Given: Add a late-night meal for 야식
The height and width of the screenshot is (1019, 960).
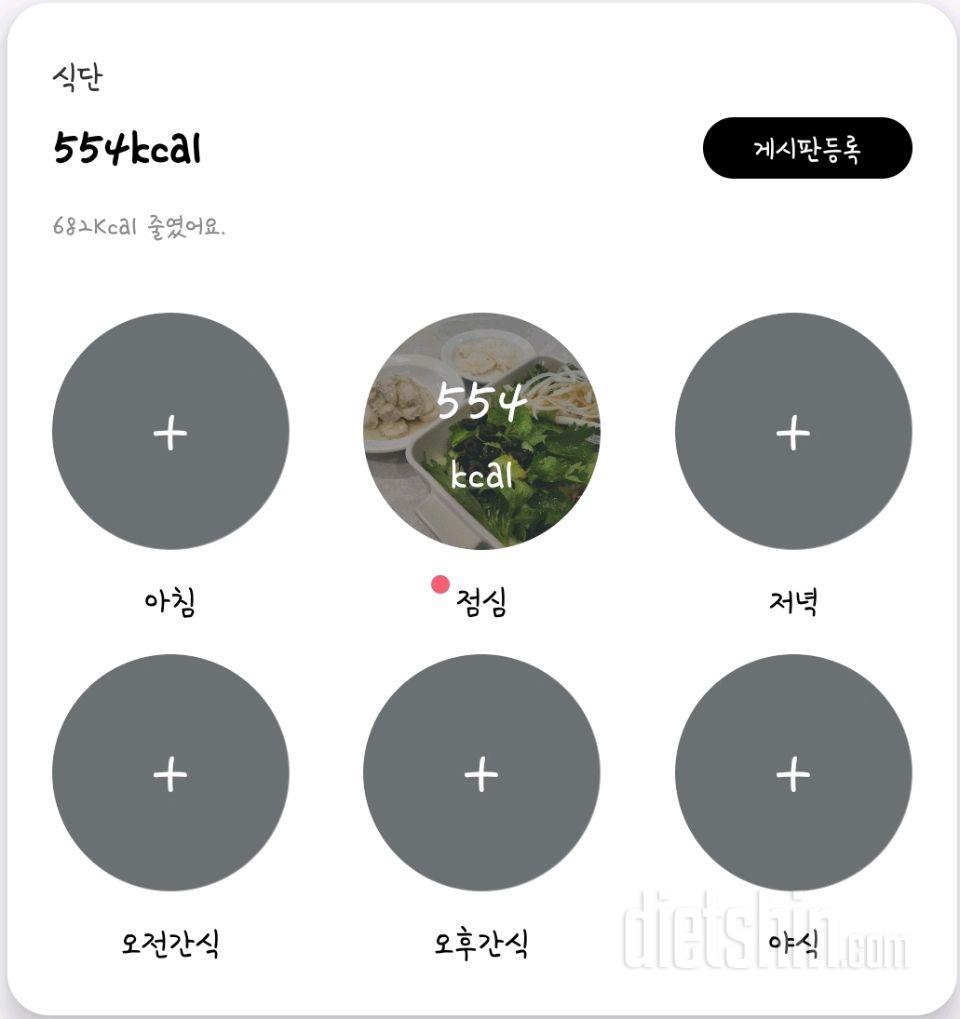Looking at the screenshot, I should pyautogui.click(x=793, y=773).
